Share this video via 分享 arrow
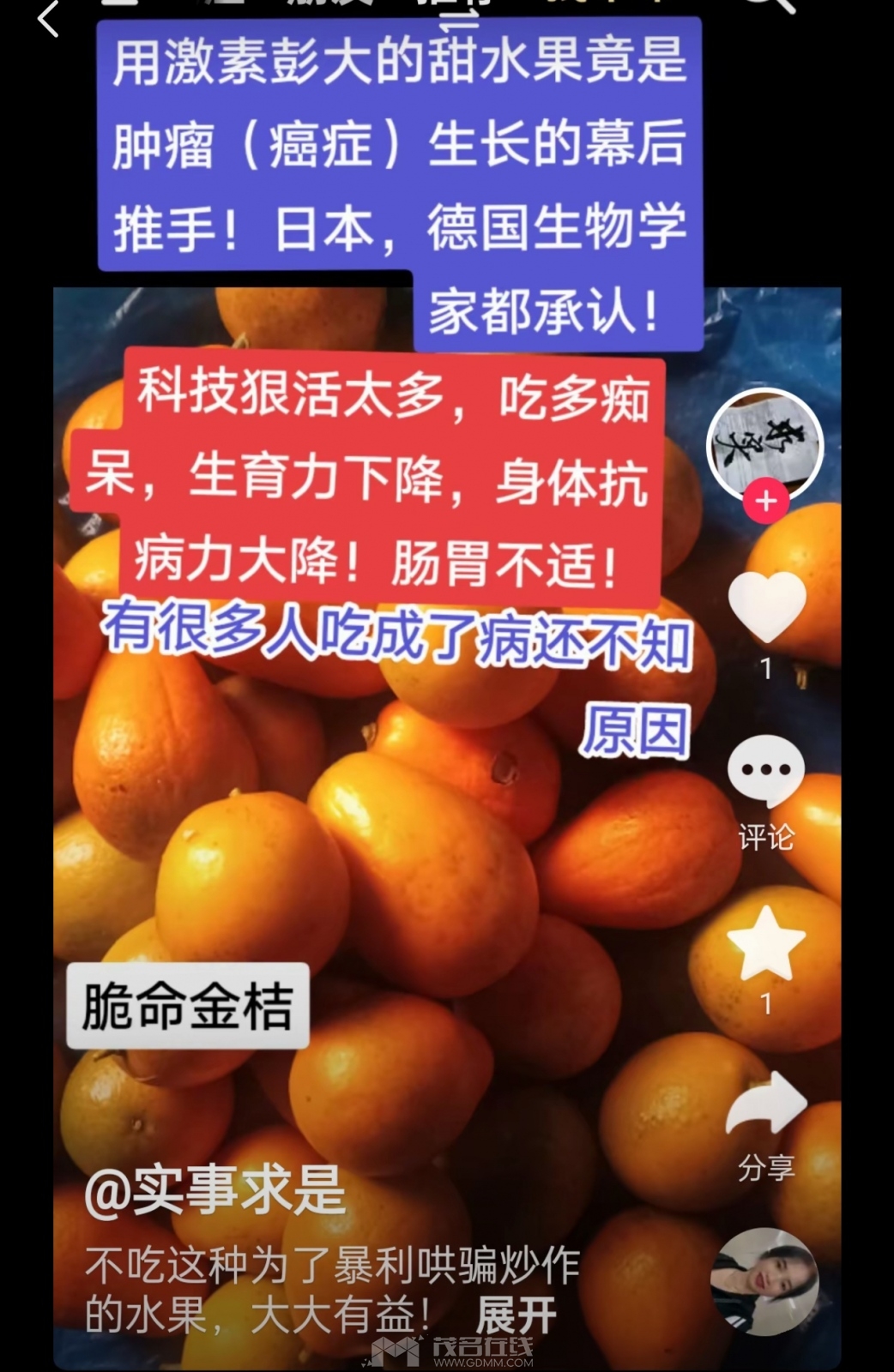 pyautogui.click(x=766, y=1106)
